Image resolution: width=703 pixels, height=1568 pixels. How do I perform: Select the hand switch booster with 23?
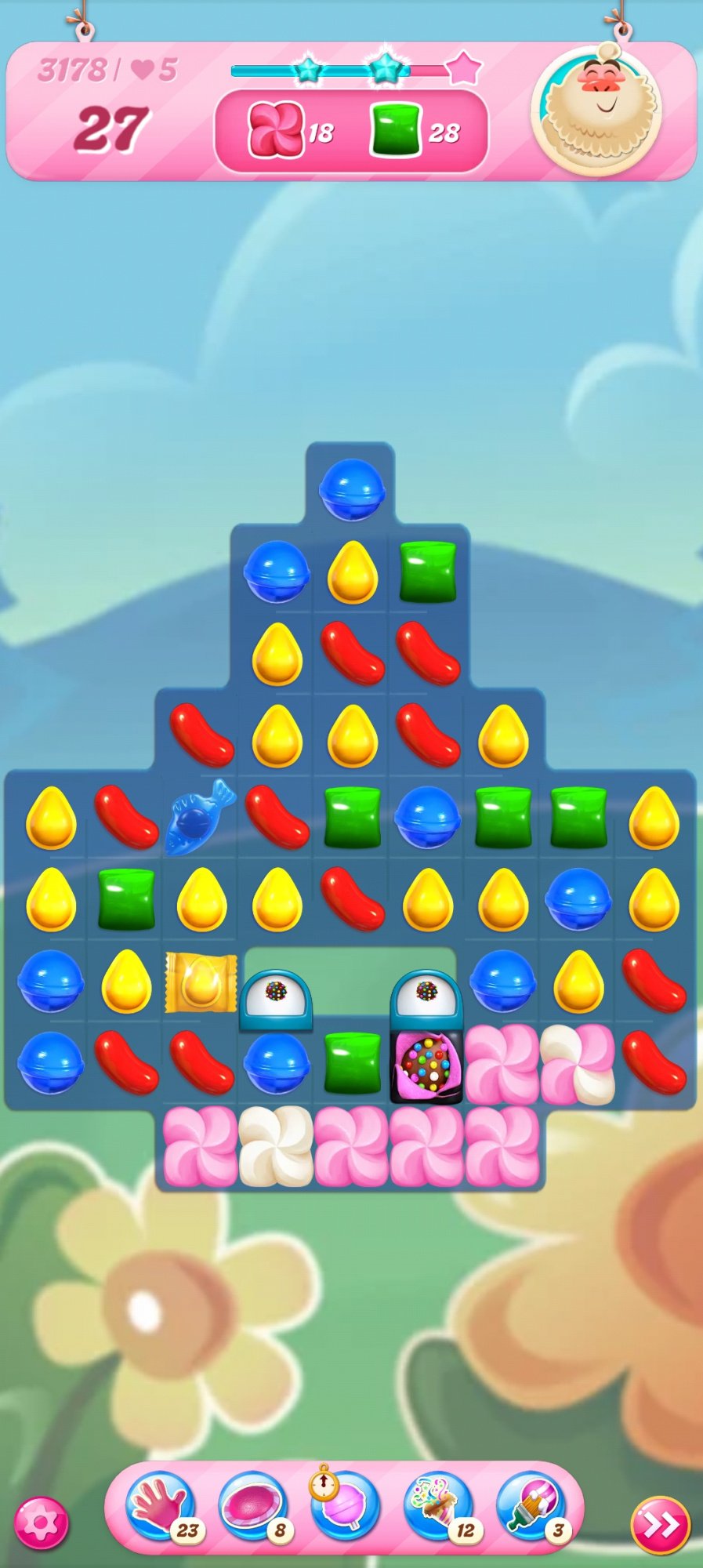click(161, 1505)
